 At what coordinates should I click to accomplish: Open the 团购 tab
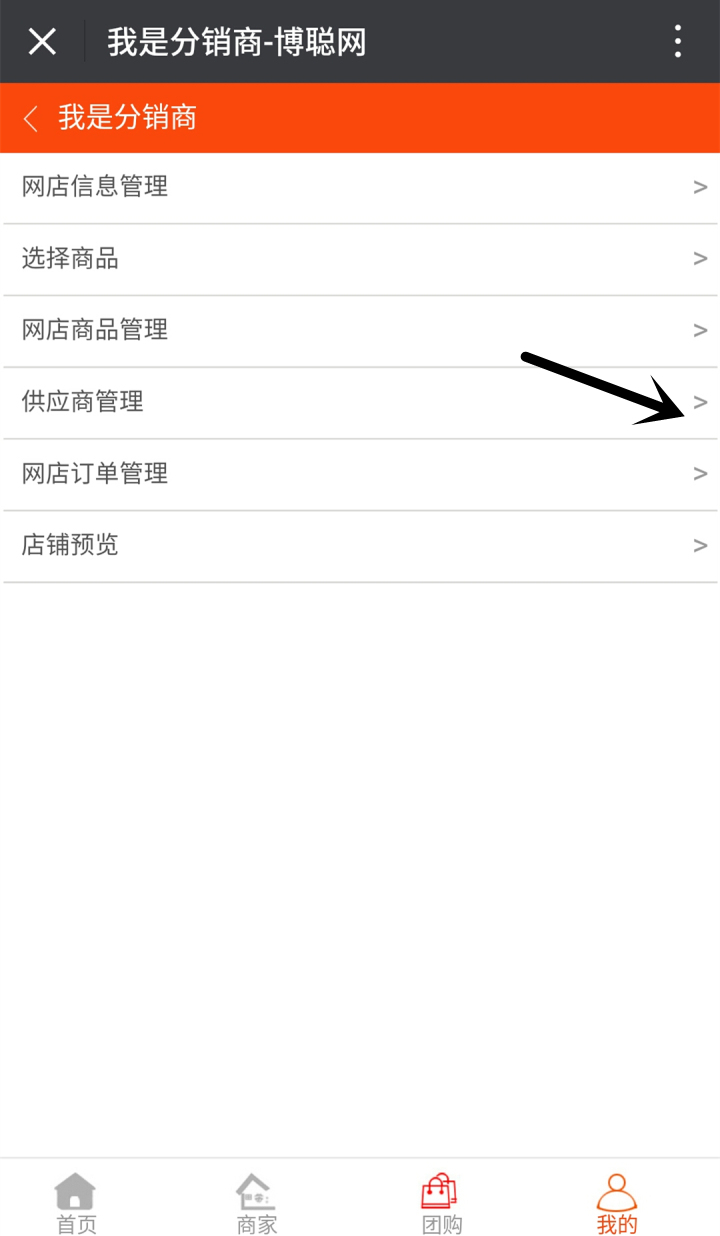tap(441, 1203)
